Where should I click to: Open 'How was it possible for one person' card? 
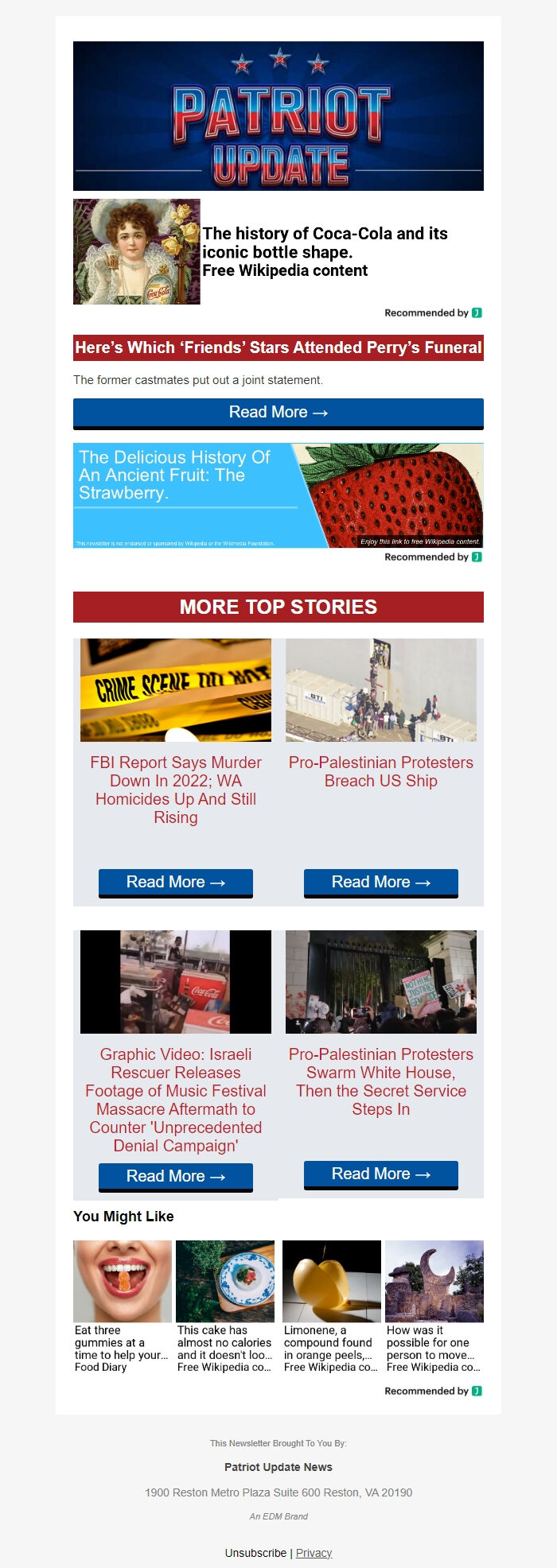(434, 1306)
